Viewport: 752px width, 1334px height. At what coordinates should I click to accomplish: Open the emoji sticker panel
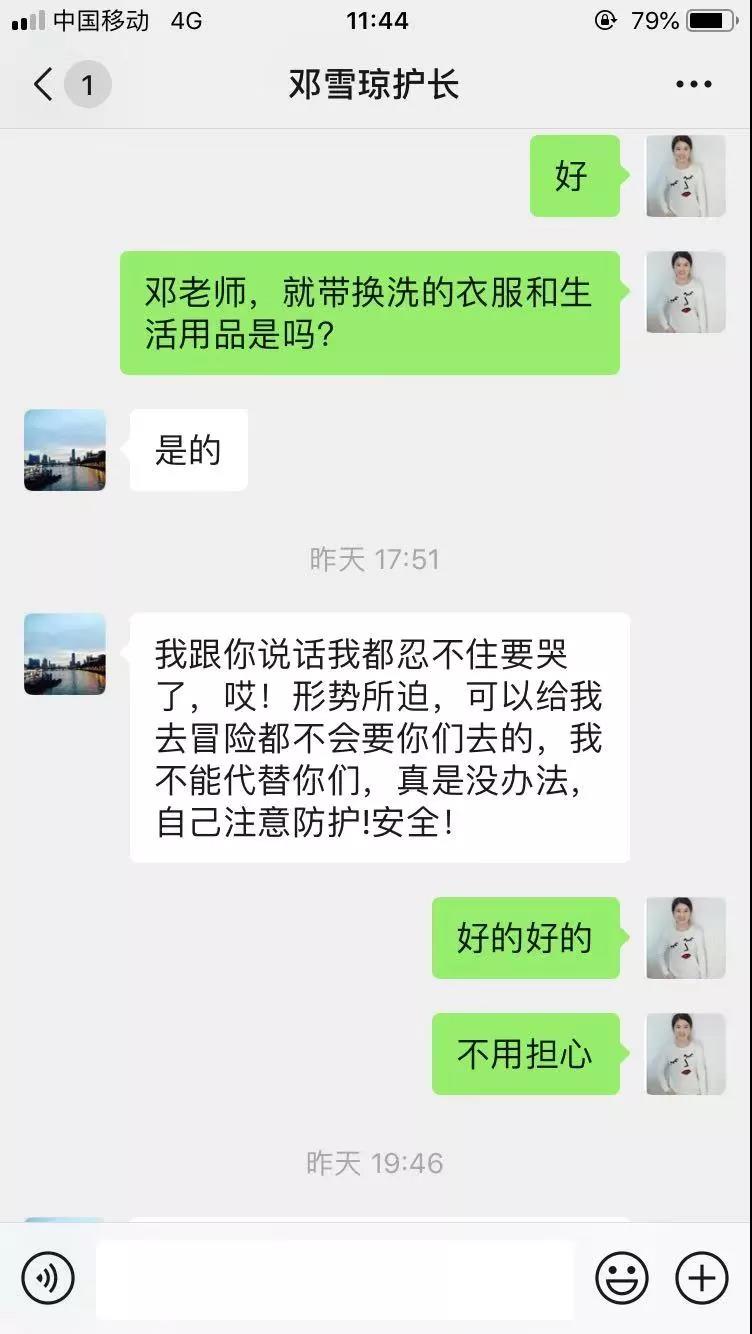pos(622,1278)
